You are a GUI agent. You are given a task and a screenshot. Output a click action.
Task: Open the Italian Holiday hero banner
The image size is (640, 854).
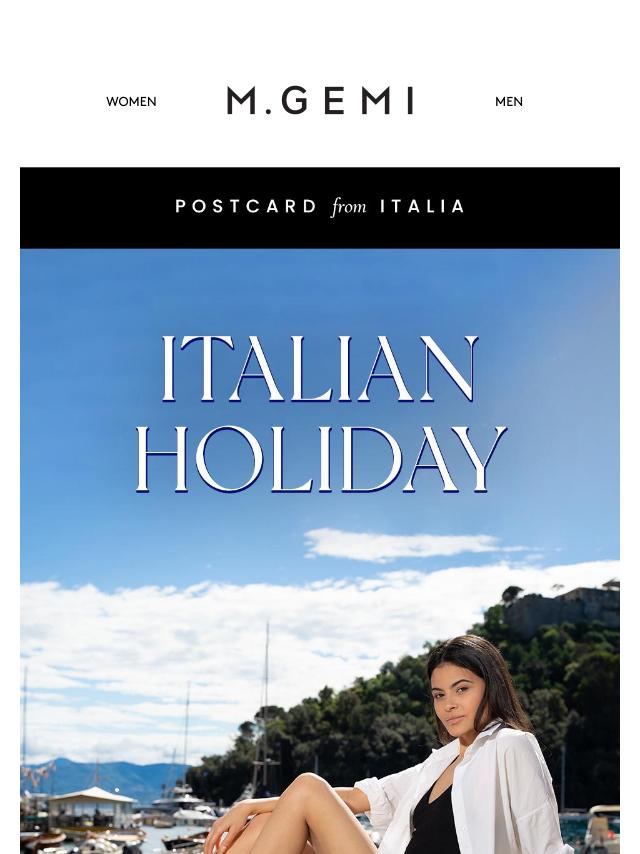pyautogui.click(x=320, y=550)
